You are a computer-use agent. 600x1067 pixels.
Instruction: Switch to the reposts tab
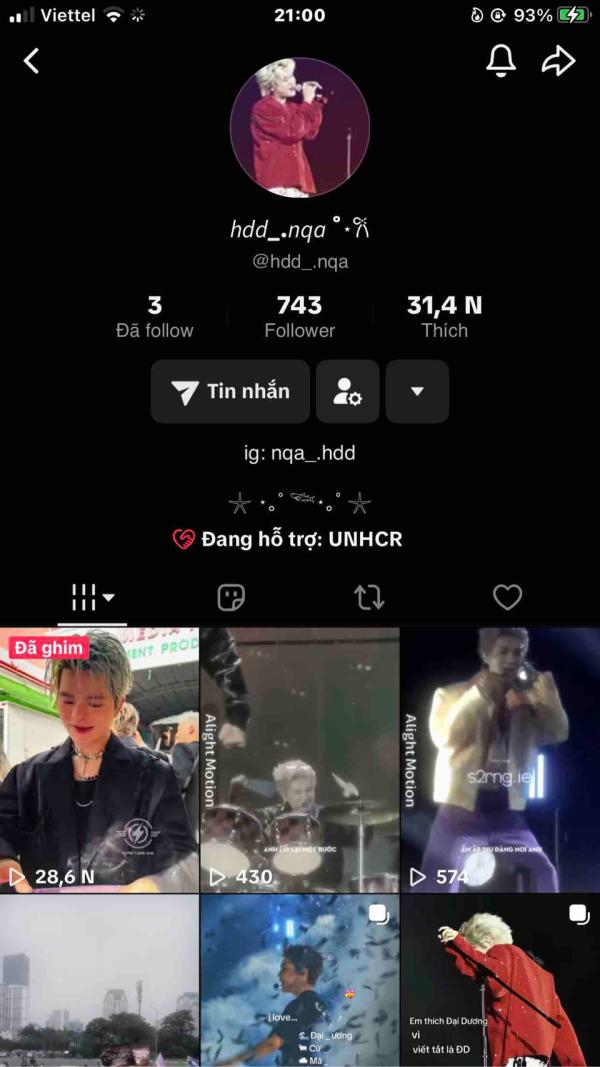(369, 598)
